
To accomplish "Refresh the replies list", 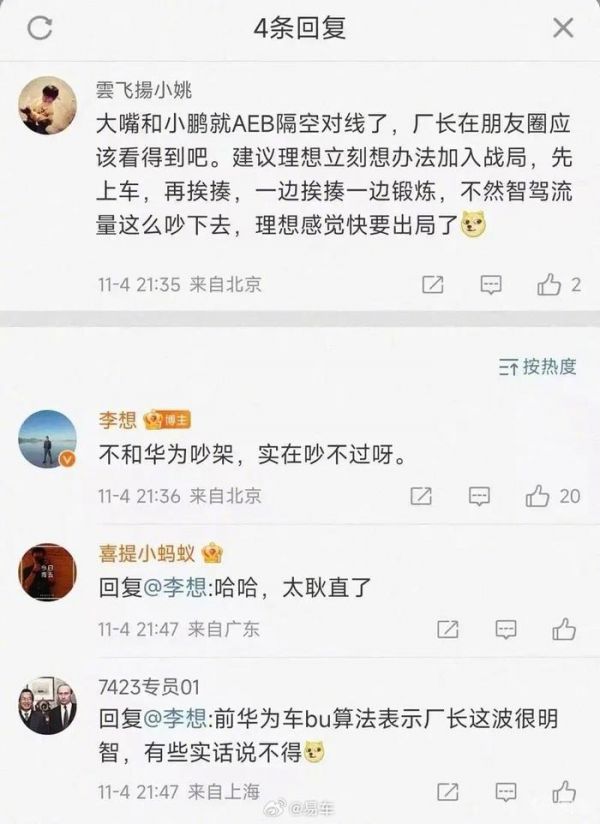I will pyautogui.click(x=40, y=27).
